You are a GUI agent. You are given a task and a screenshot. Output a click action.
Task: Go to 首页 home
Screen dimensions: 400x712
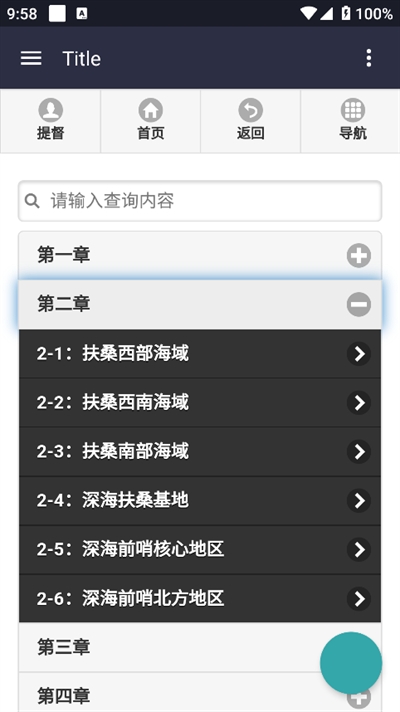point(150,121)
